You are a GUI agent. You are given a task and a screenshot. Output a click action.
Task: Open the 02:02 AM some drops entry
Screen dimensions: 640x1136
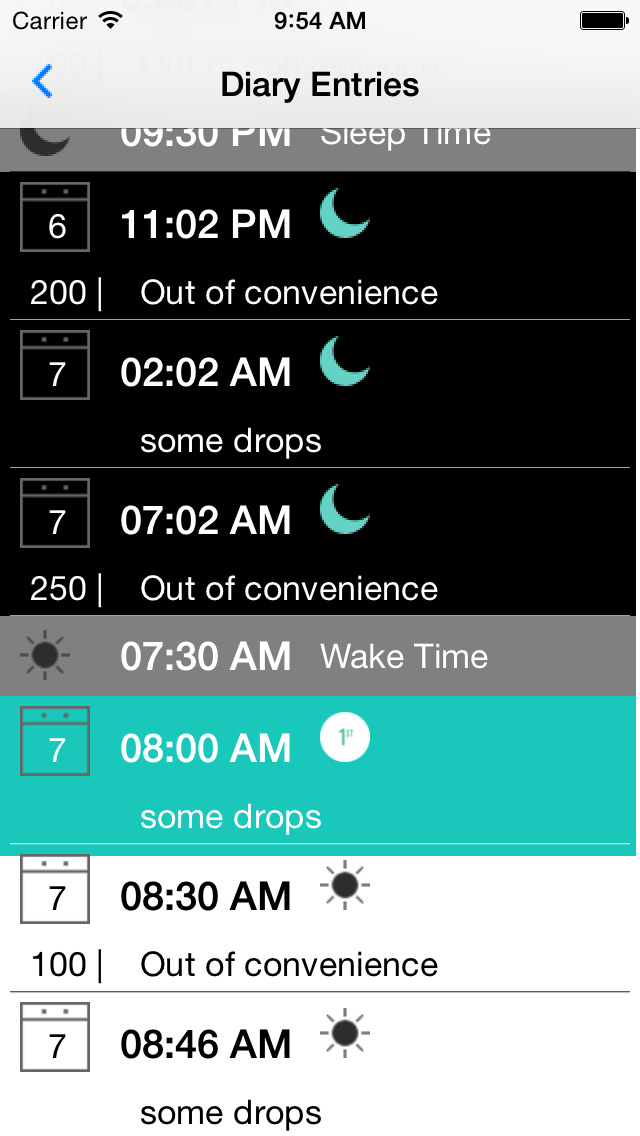click(x=320, y=394)
